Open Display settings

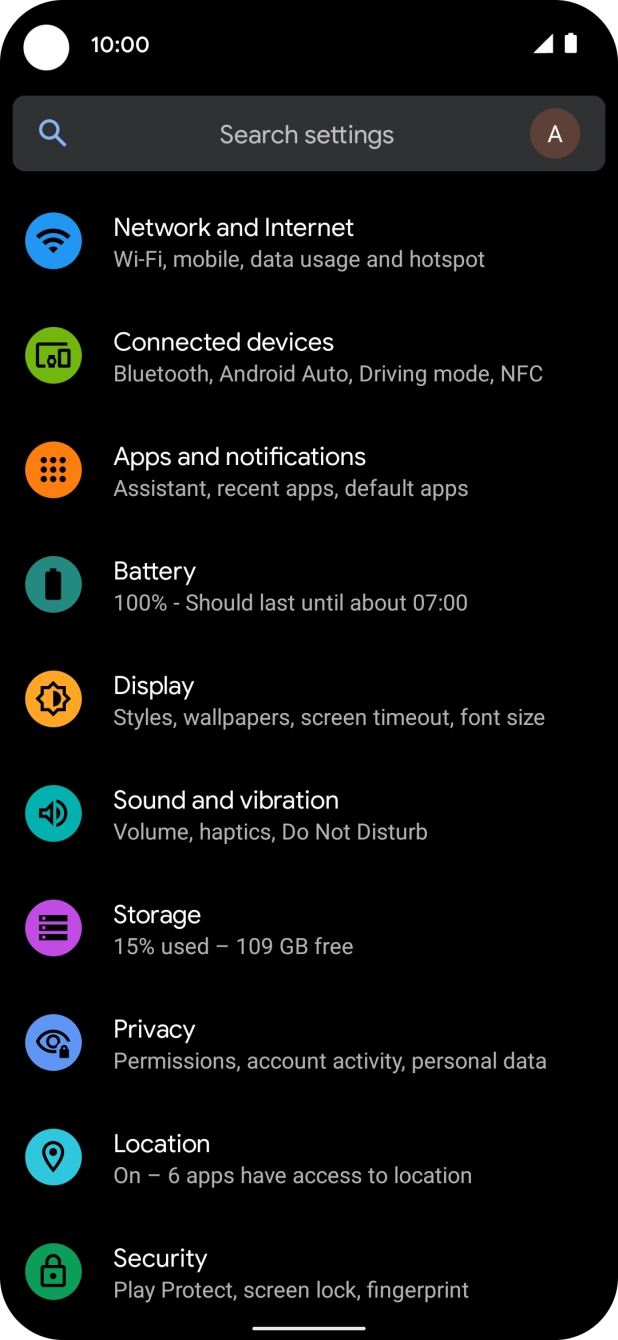click(309, 700)
